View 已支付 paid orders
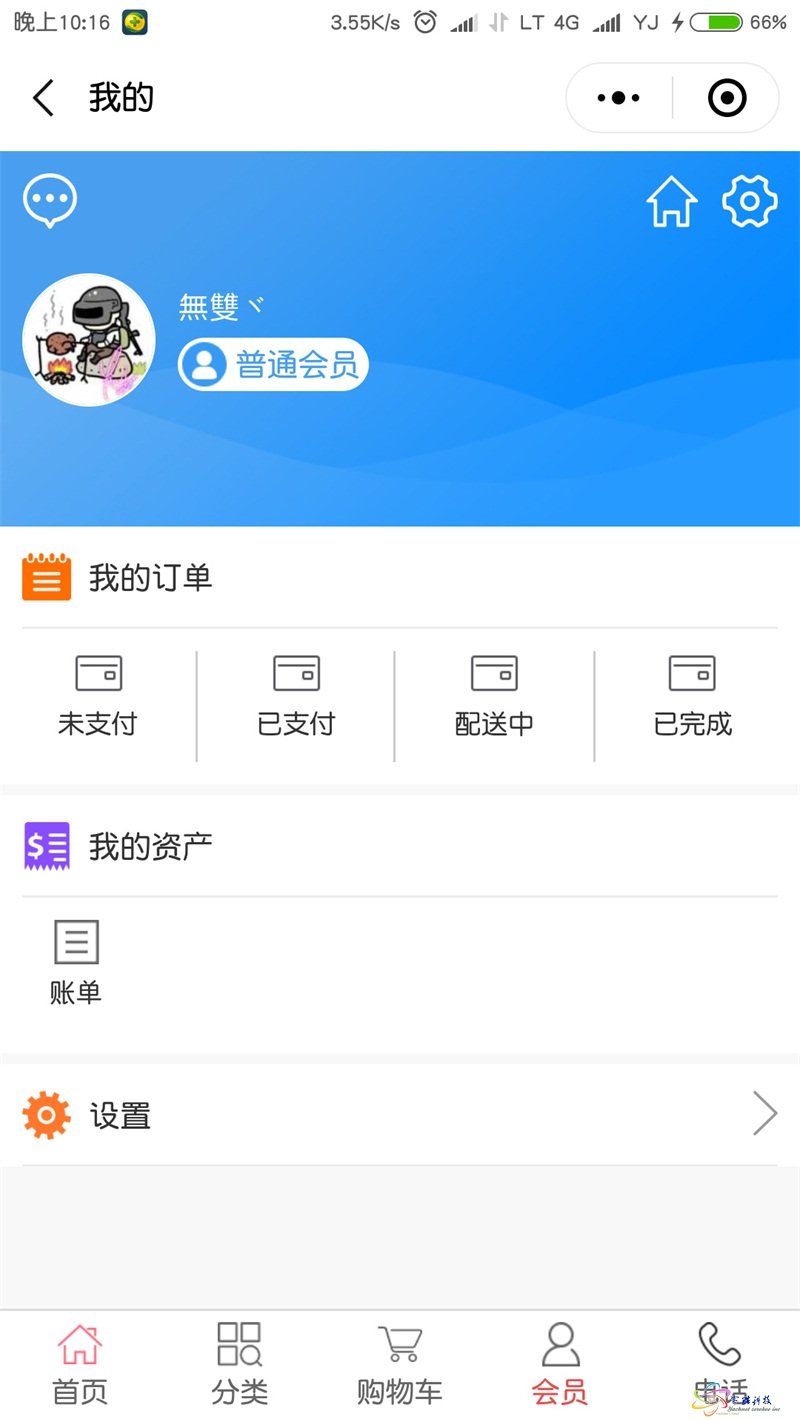 296,696
